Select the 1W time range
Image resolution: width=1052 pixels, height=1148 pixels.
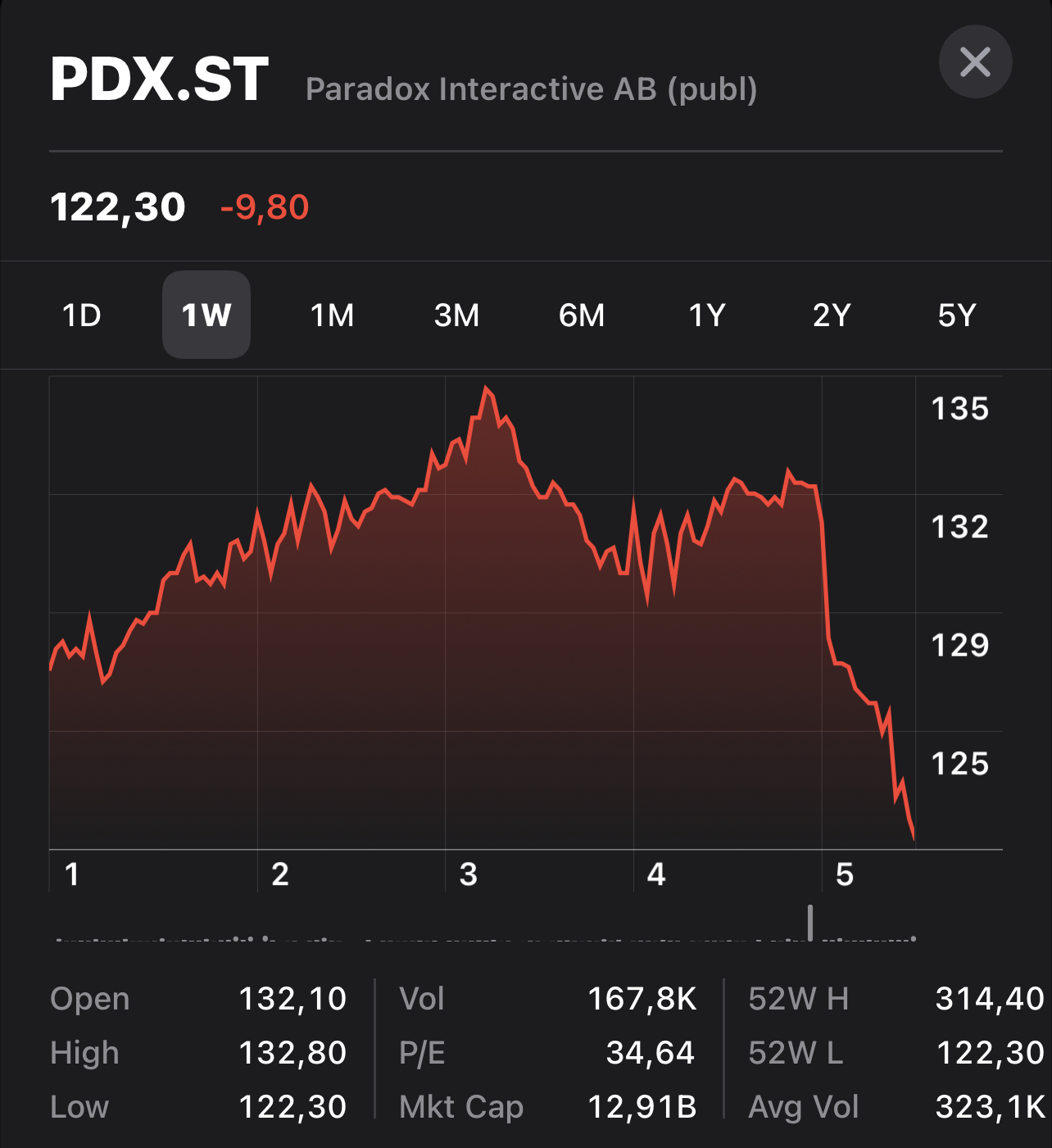click(206, 315)
